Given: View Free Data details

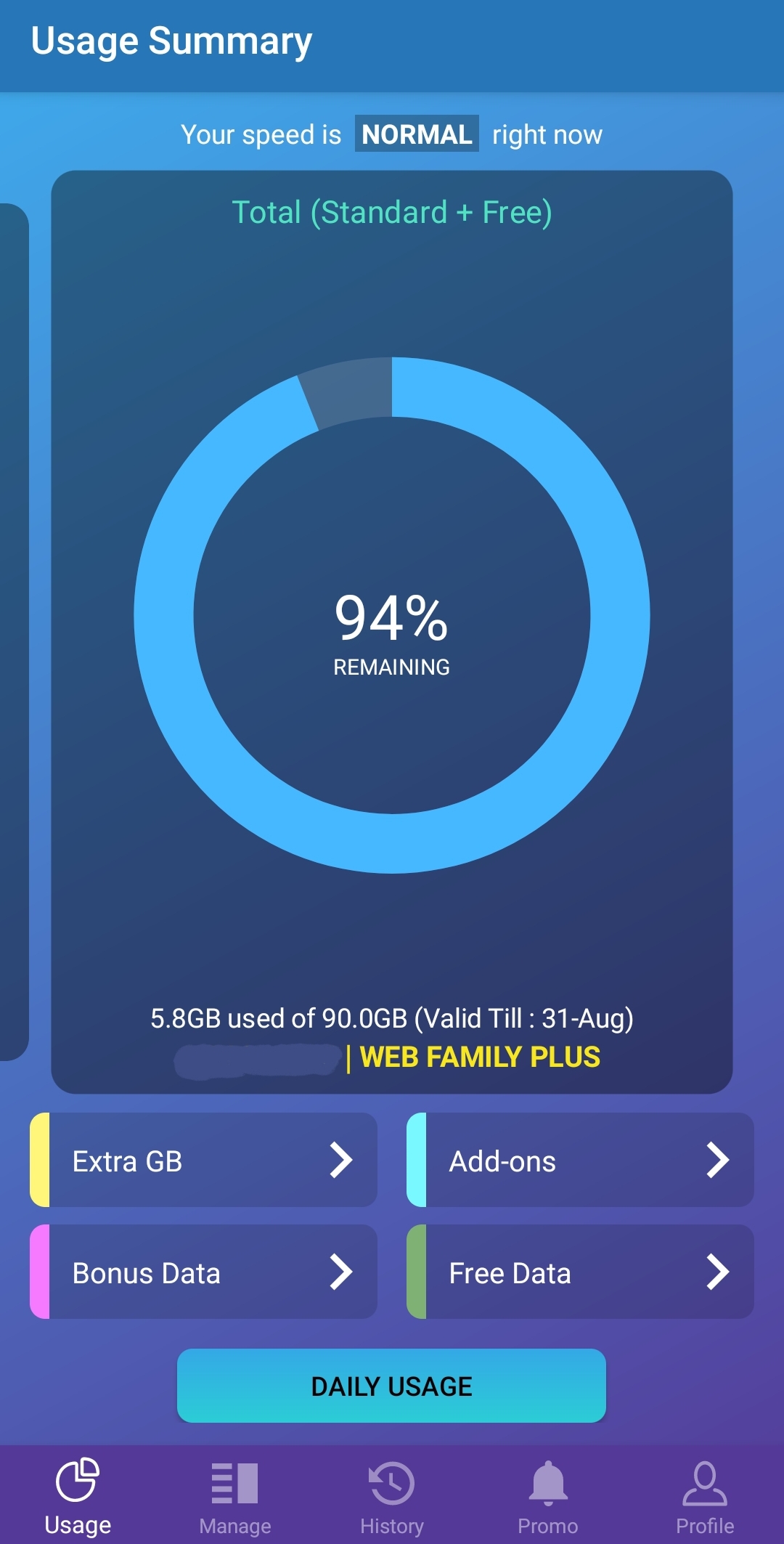Looking at the screenshot, I should [580, 1272].
